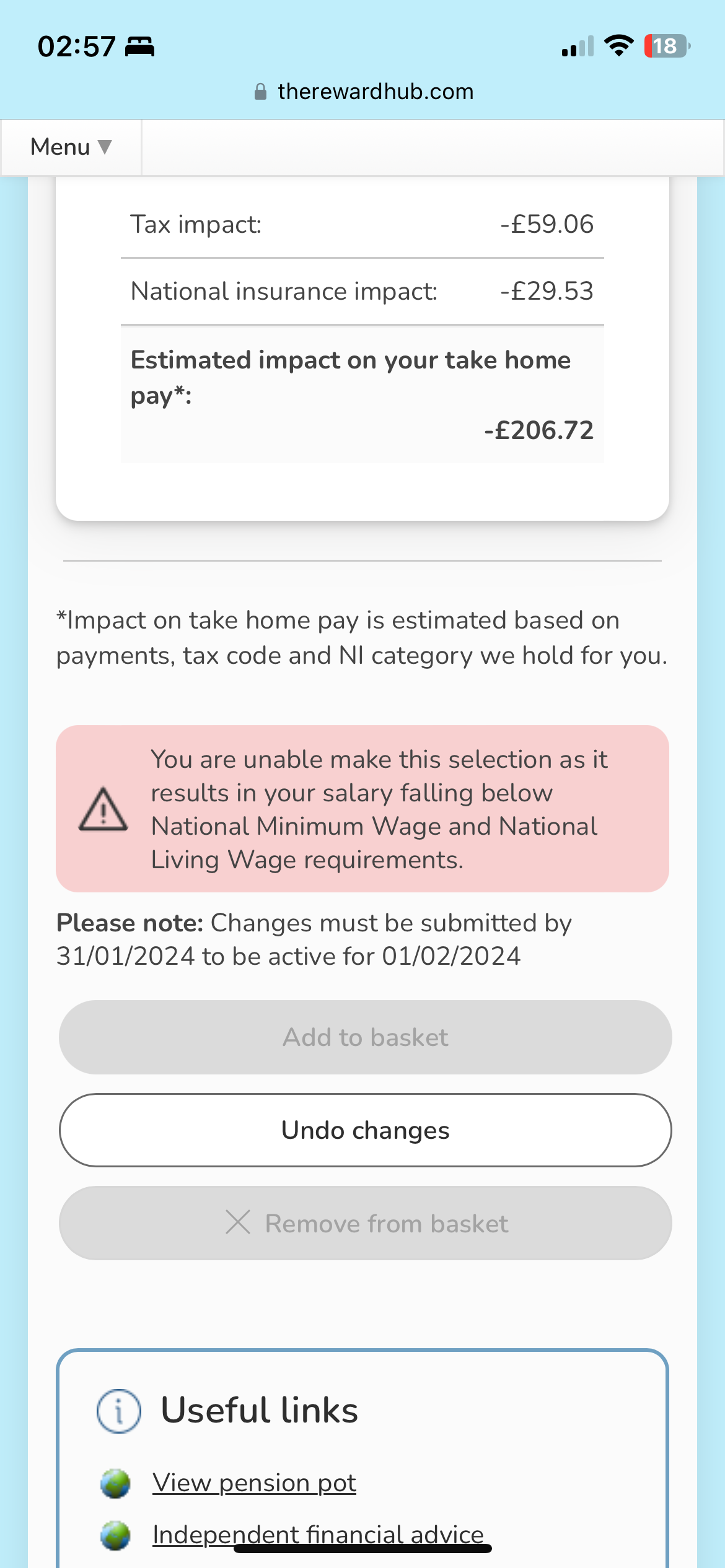Open the View pension pot link
The width and height of the screenshot is (725, 1568).
click(x=254, y=1483)
